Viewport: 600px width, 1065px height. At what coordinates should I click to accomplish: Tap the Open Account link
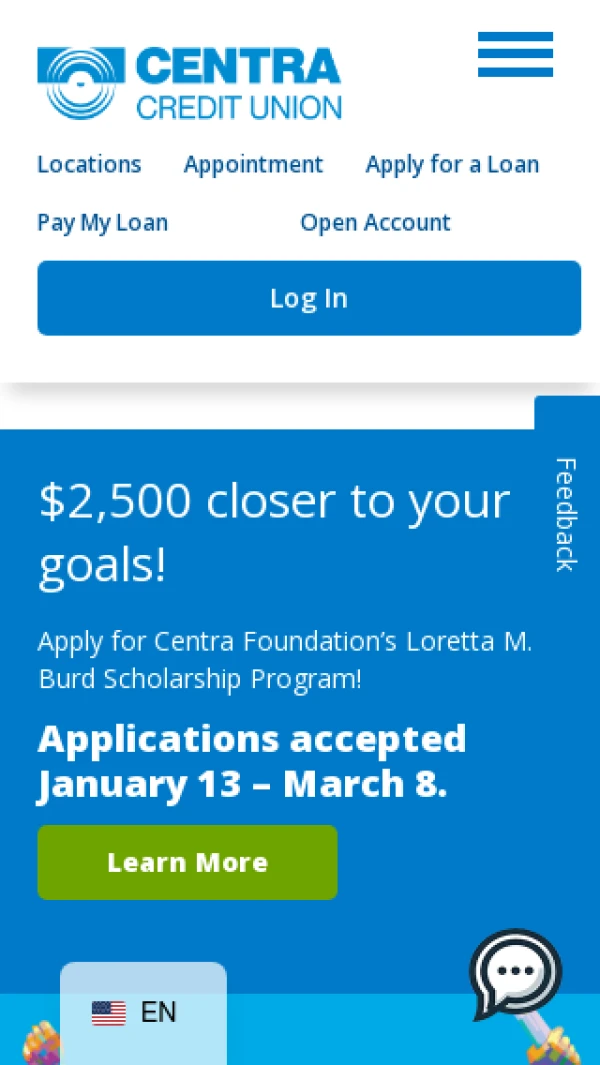[x=375, y=222]
